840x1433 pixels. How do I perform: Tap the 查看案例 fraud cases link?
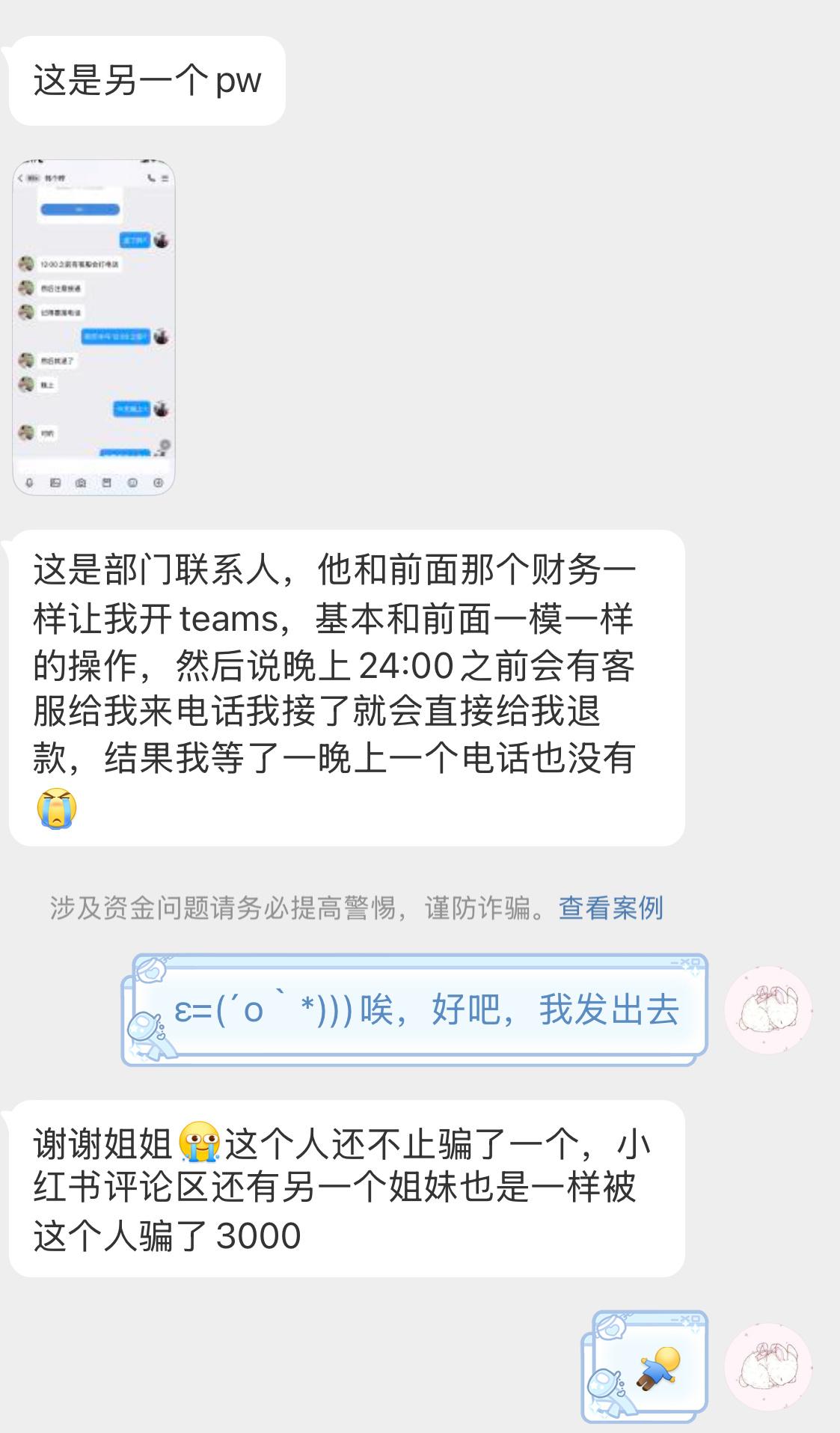point(610,908)
